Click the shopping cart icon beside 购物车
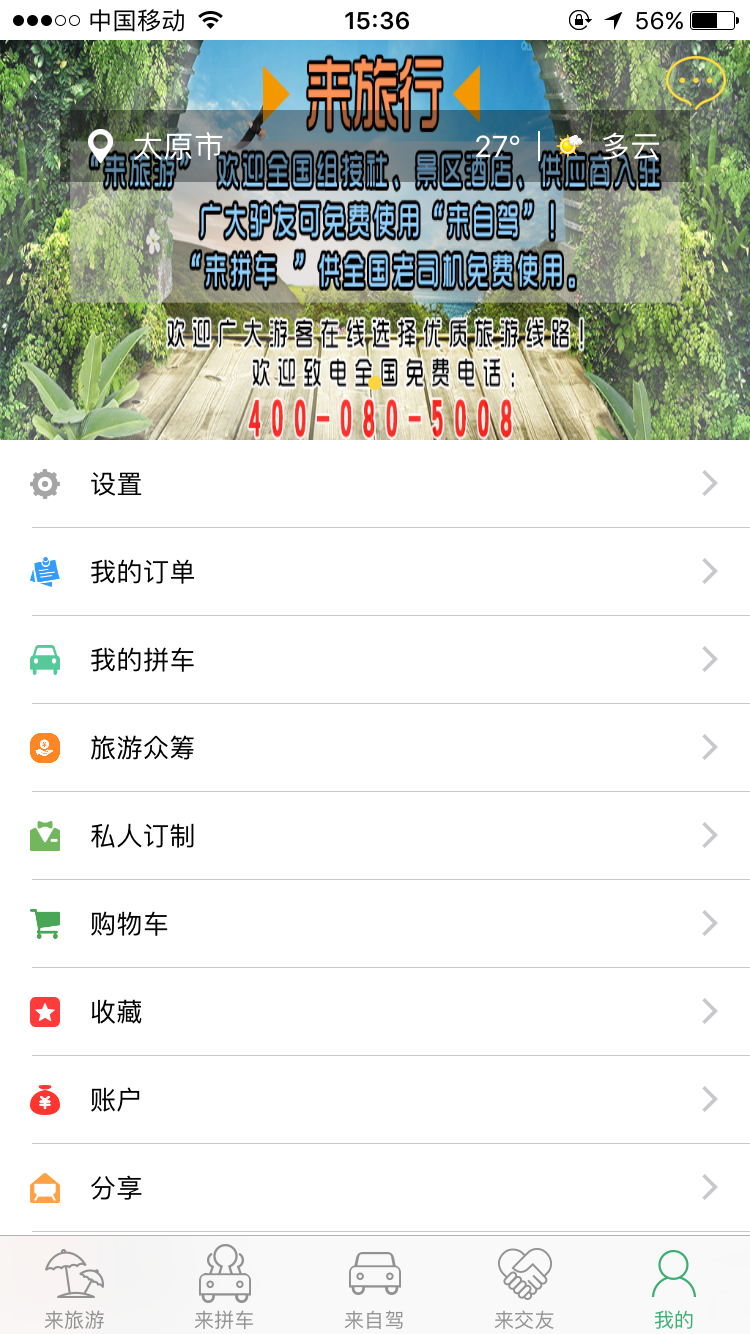Image resolution: width=750 pixels, height=1334 pixels. point(44,923)
